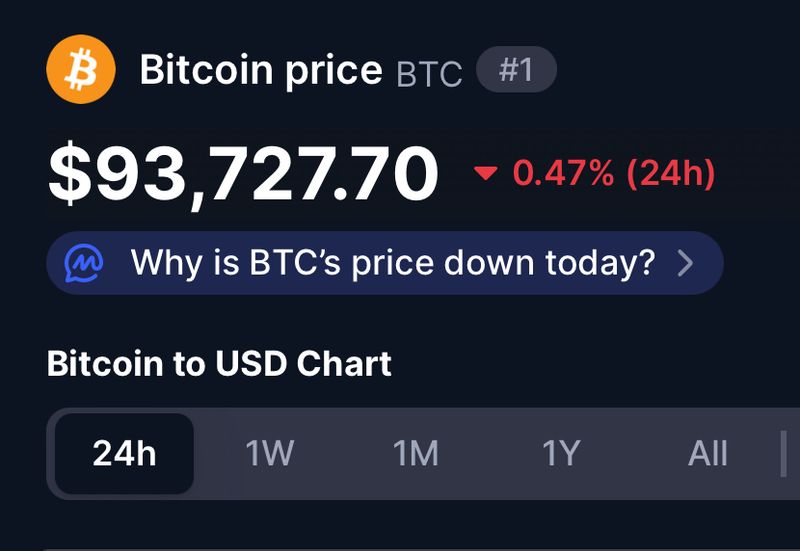
Task: View the All-time chart range
Action: 707,454
